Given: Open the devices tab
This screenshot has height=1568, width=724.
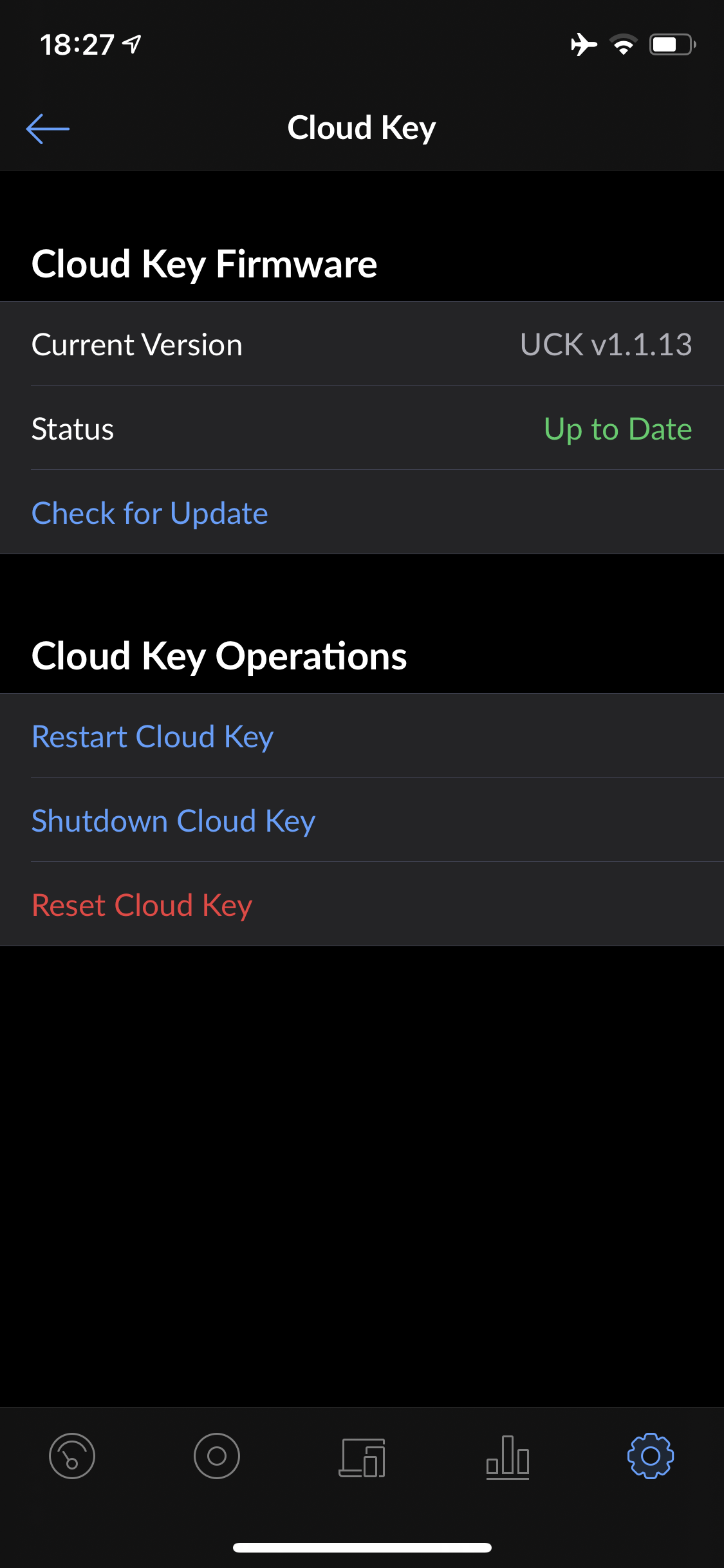Looking at the screenshot, I should (362, 1457).
